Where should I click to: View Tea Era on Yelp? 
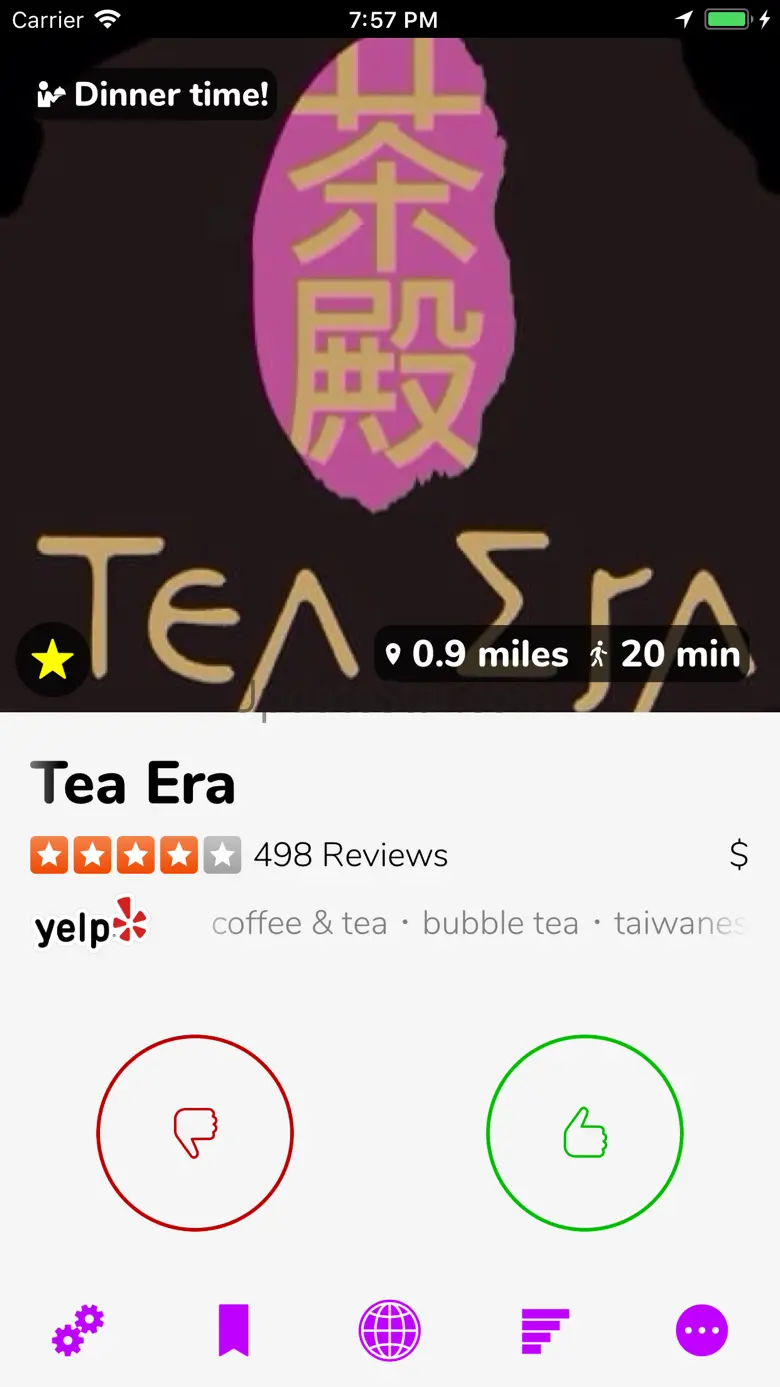pyautogui.click(x=91, y=924)
